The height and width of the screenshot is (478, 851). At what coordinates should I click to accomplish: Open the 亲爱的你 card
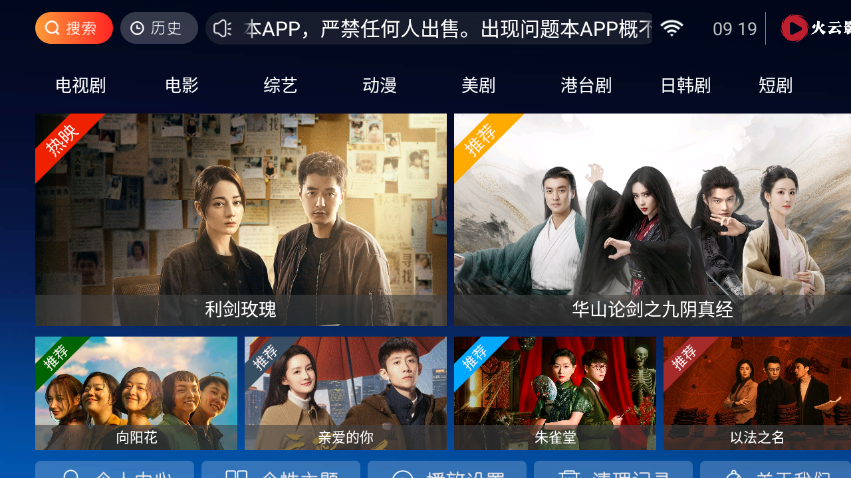(x=346, y=393)
